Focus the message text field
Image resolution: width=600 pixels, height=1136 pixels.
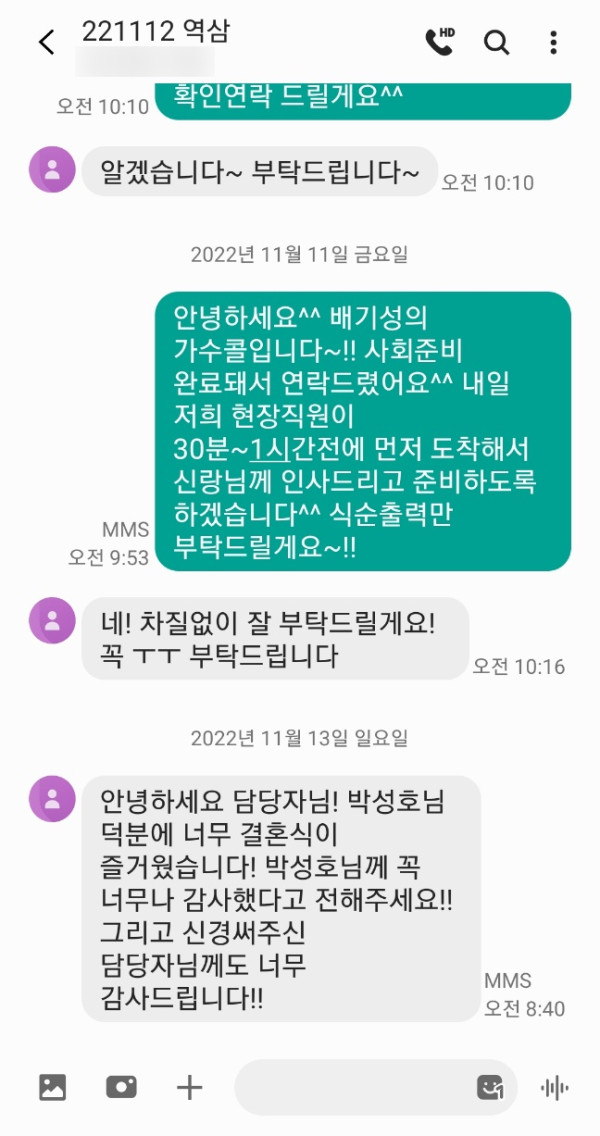pyautogui.click(x=350, y=1088)
